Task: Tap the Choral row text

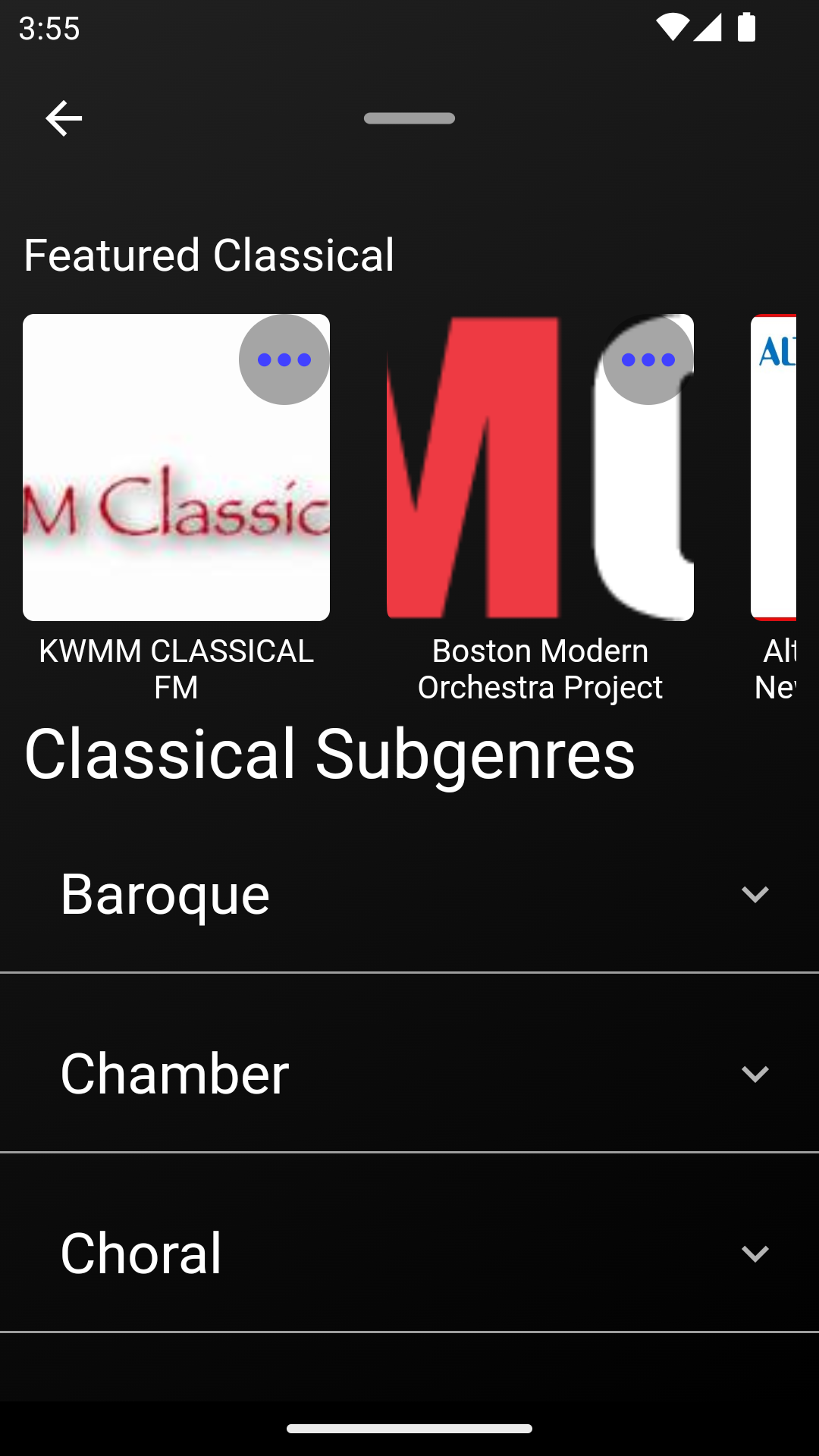Action: click(142, 1254)
